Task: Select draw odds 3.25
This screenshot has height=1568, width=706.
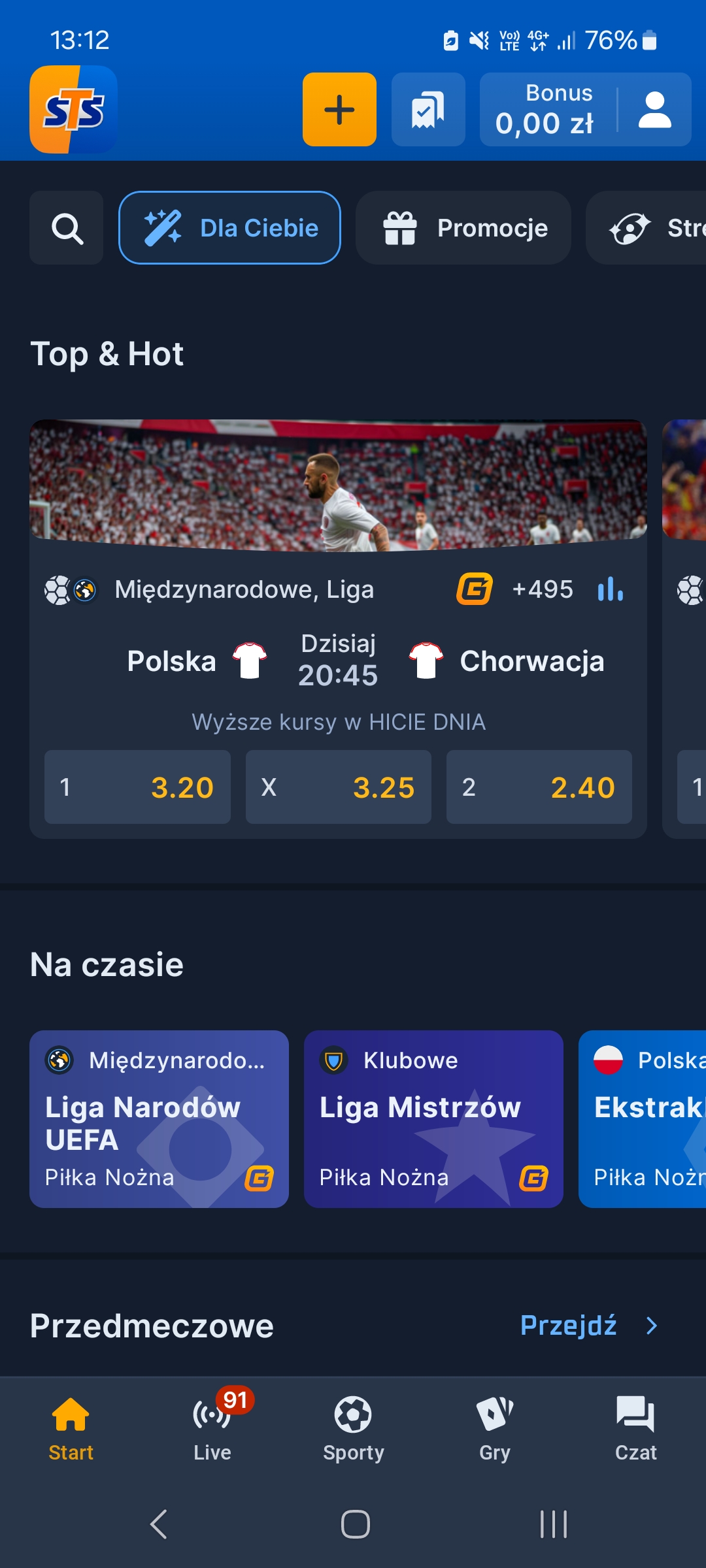Action: pyautogui.click(x=338, y=787)
